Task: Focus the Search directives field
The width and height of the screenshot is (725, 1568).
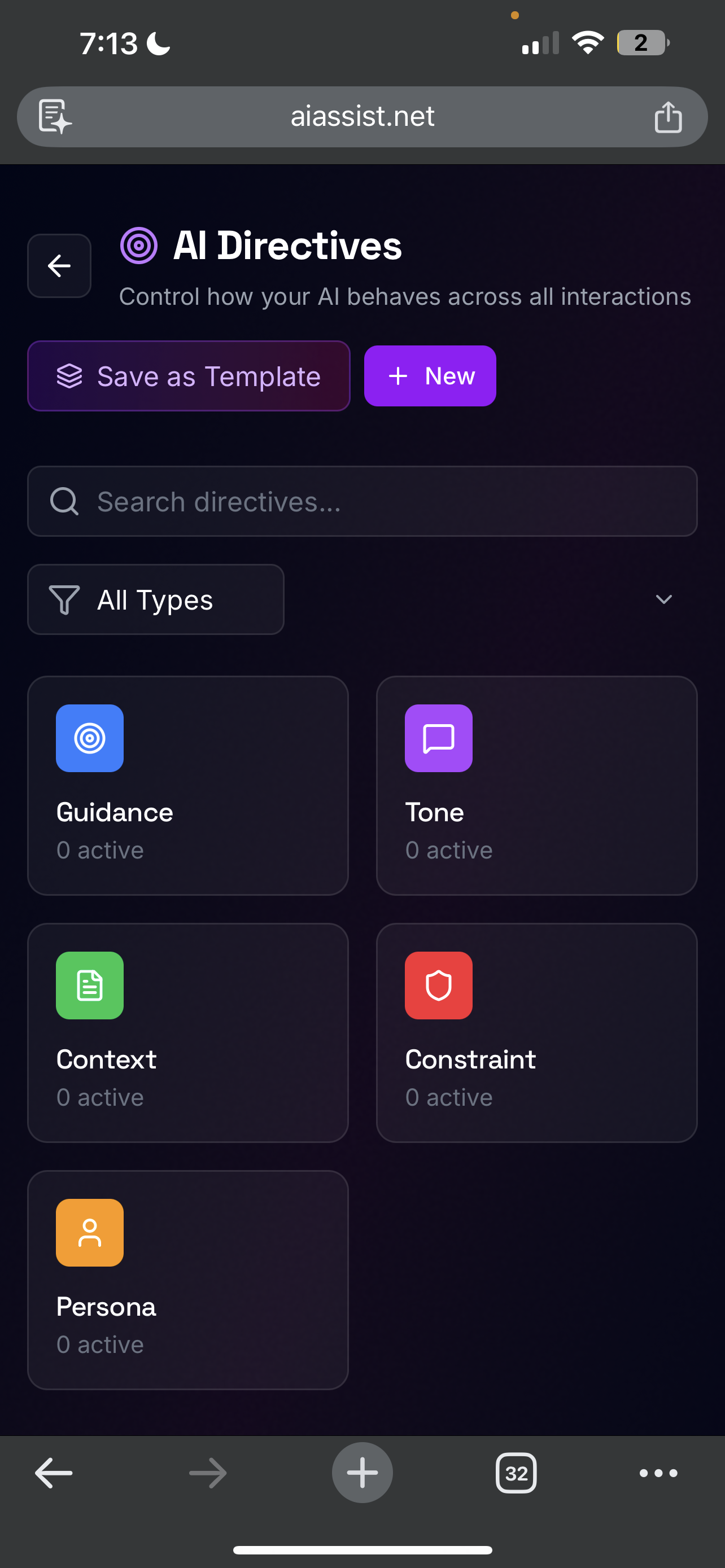Action: (362, 502)
